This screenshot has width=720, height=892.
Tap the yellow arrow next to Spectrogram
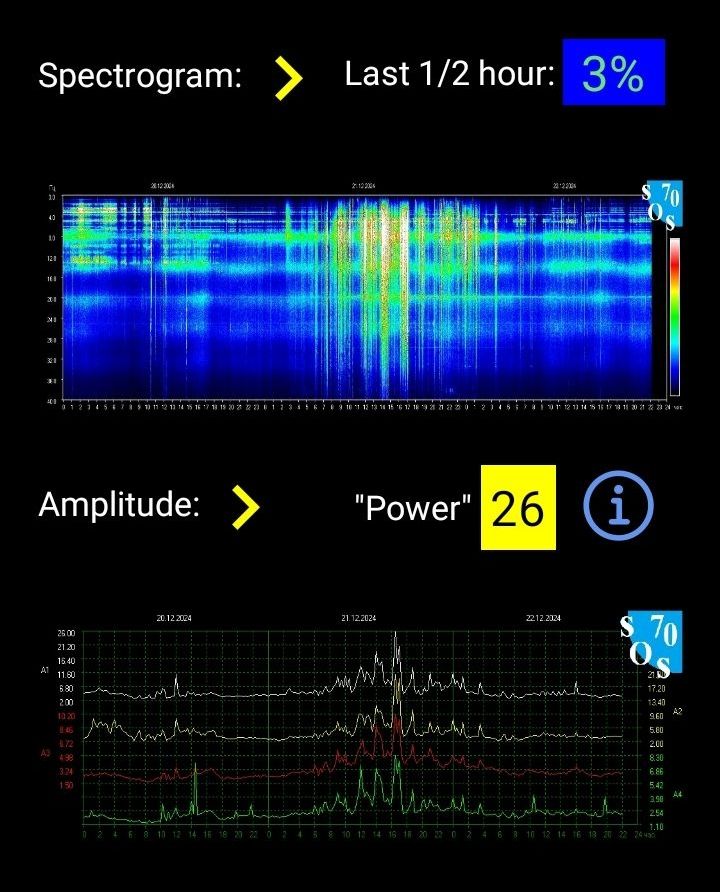[x=288, y=77]
